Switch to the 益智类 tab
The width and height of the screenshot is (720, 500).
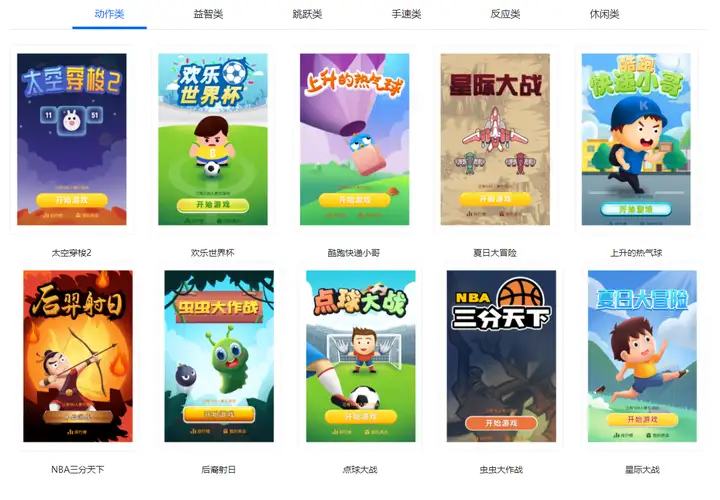point(208,14)
